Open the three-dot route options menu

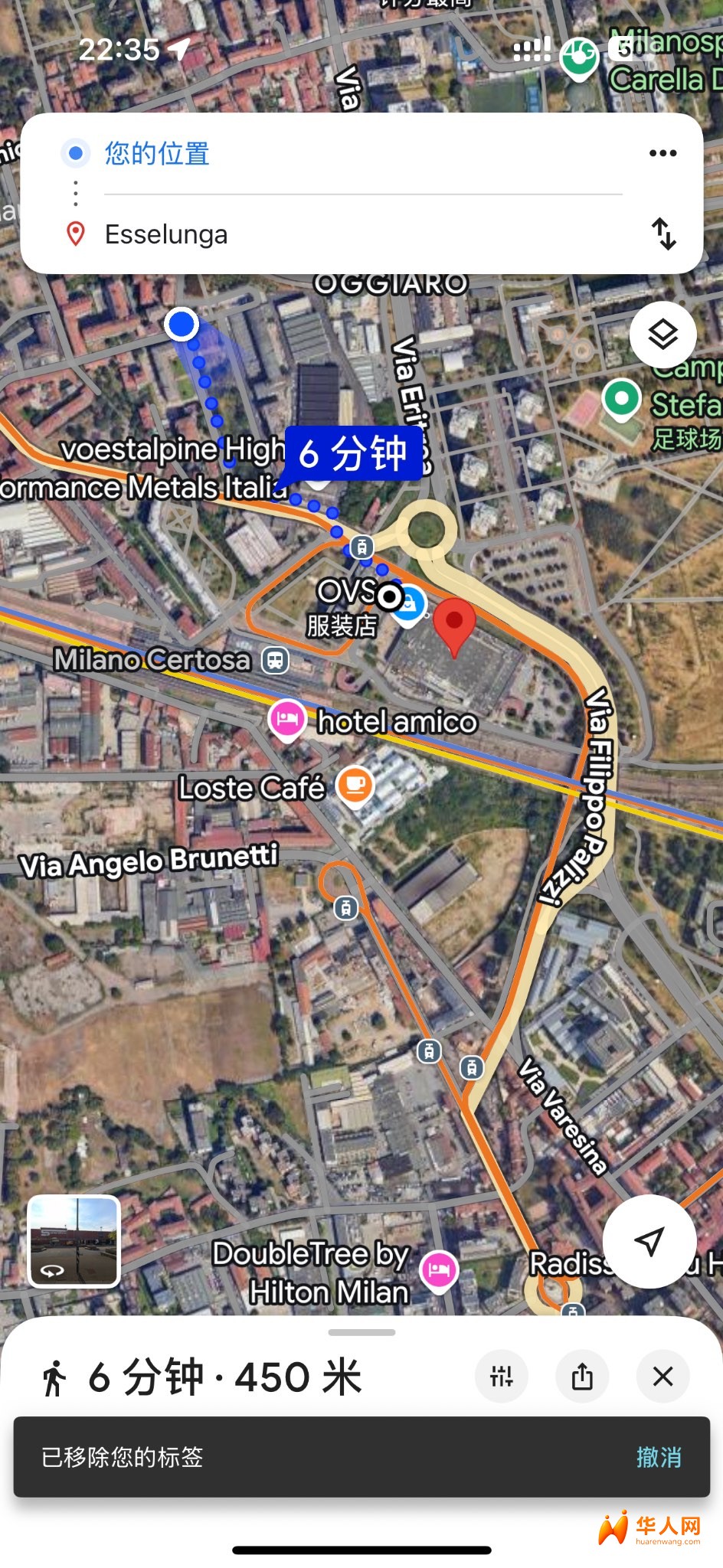coord(662,153)
